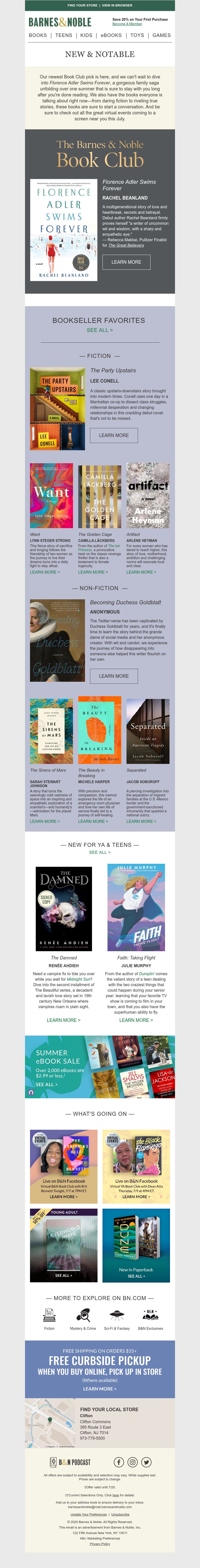Select the GAMES category
The width and height of the screenshot is (200, 1568).
click(x=161, y=35)
